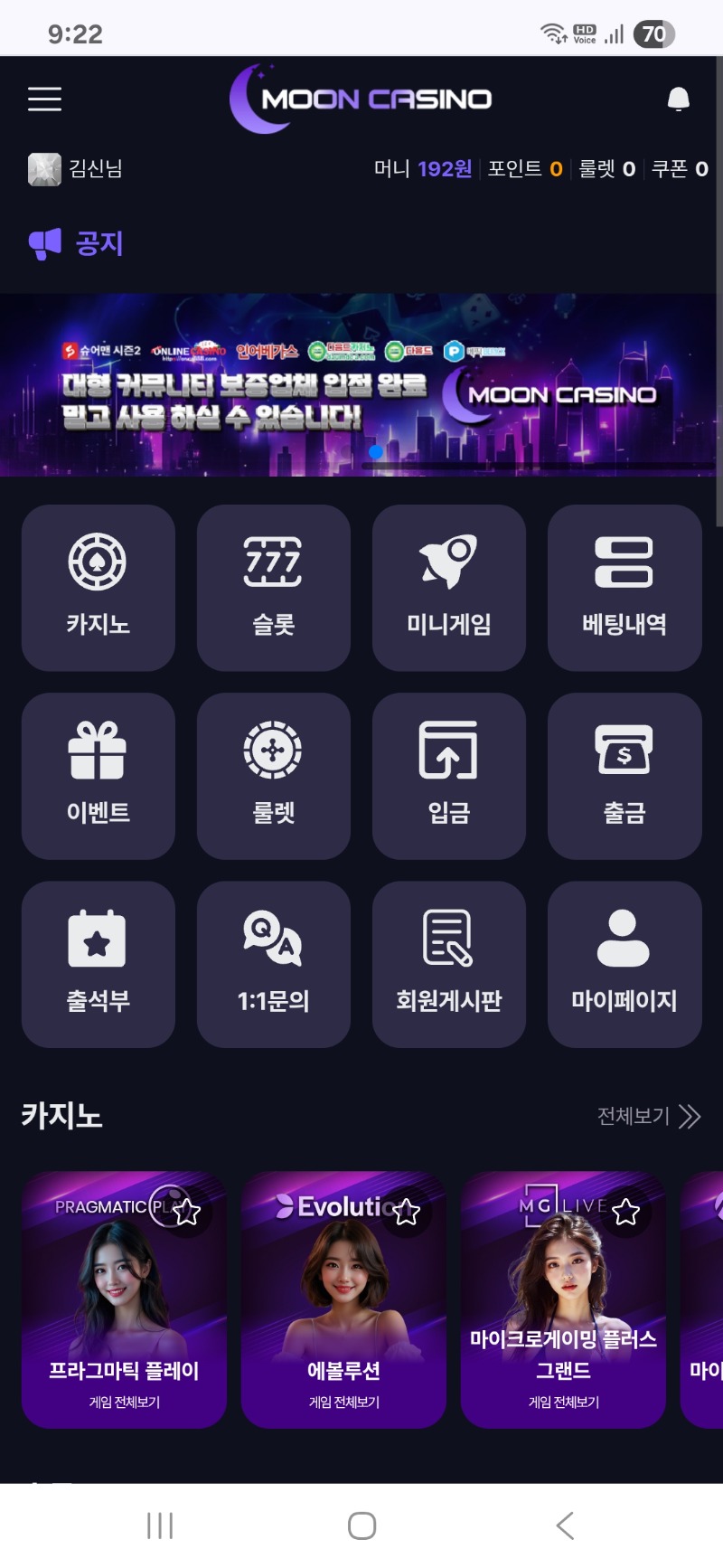Open the 출석부 attendance calendar icon
Screen dimensions: 723x1568
point(98,963)
